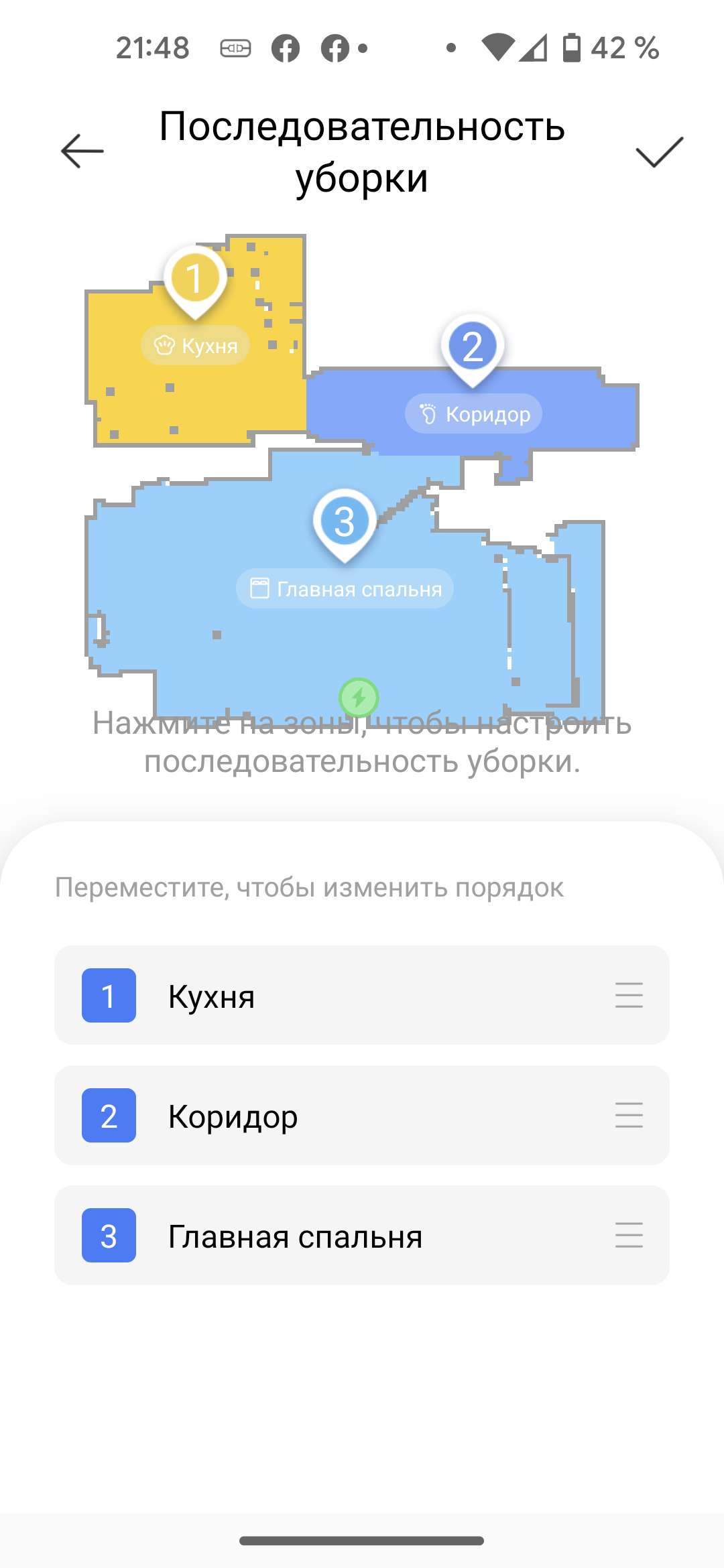Confirm the cleaning sequence with the checkmark

pyautogui.click(x=659, y=152)
